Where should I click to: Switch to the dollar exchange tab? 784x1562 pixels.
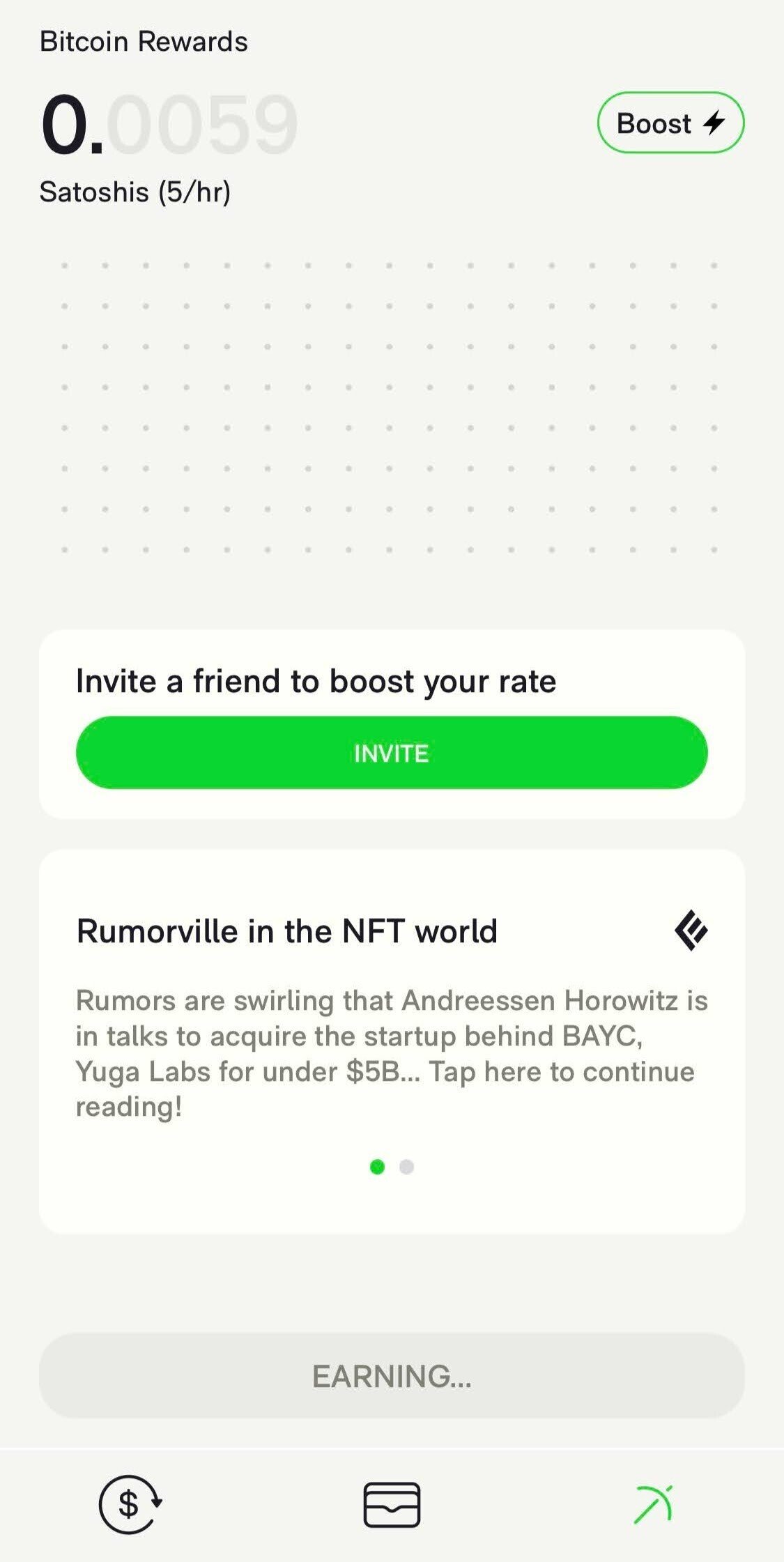(x=130, y=1504)
